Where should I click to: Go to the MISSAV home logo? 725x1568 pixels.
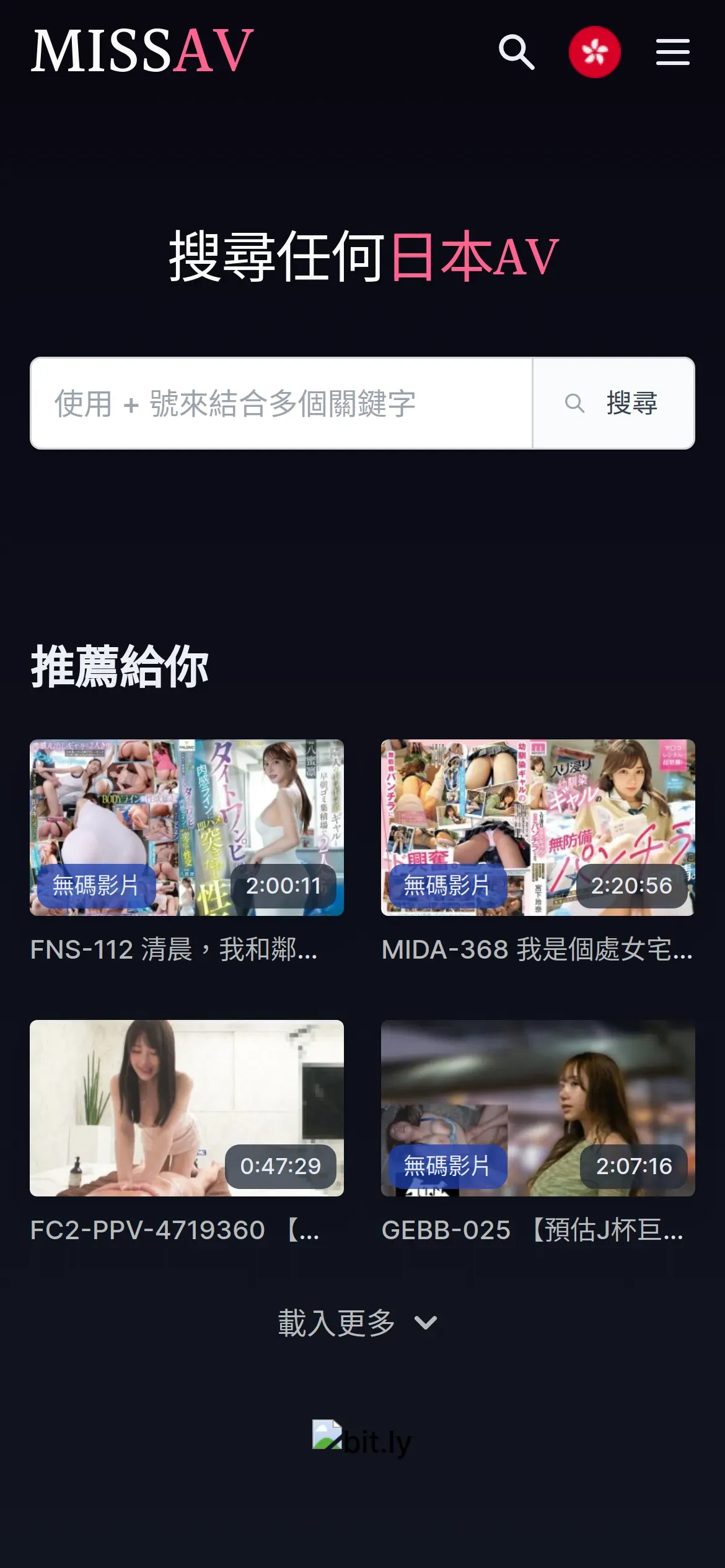(x=143, y=51)
